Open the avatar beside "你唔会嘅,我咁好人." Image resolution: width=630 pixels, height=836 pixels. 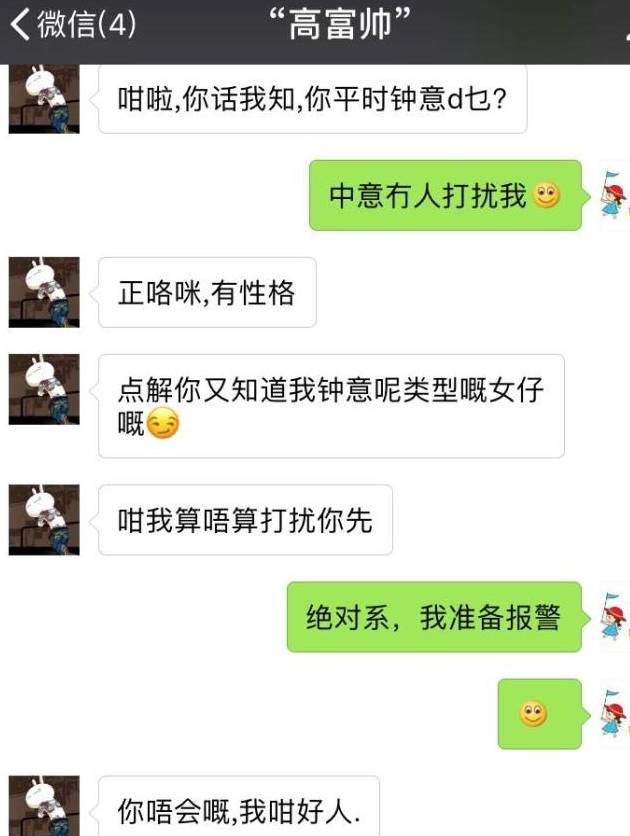(x=44, y=806)
